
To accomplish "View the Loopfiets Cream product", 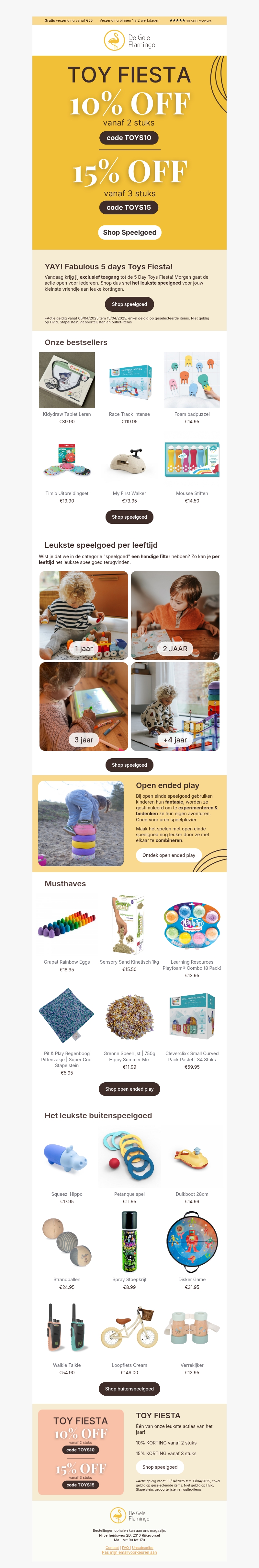I will point(129,1330).
